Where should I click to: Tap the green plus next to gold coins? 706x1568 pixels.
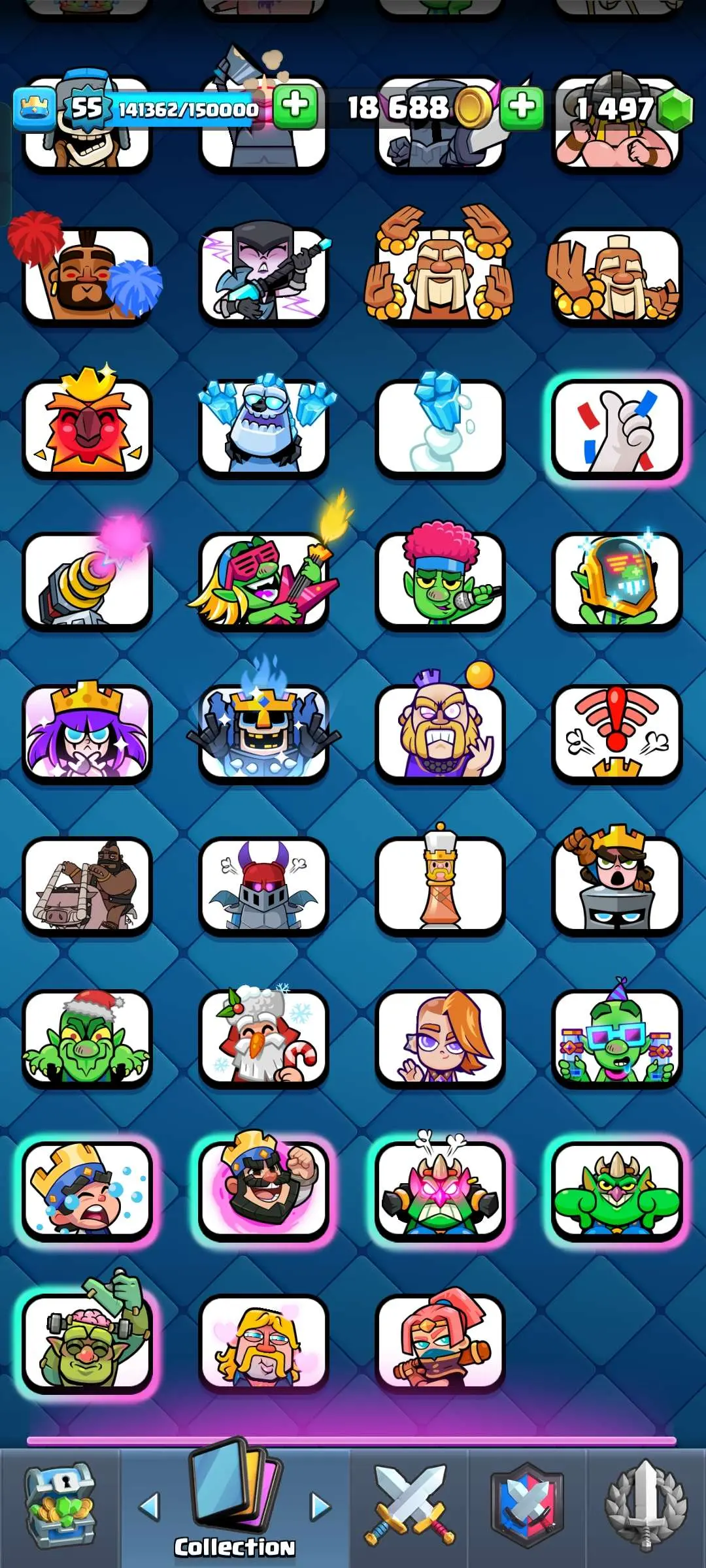click(522, 107)
